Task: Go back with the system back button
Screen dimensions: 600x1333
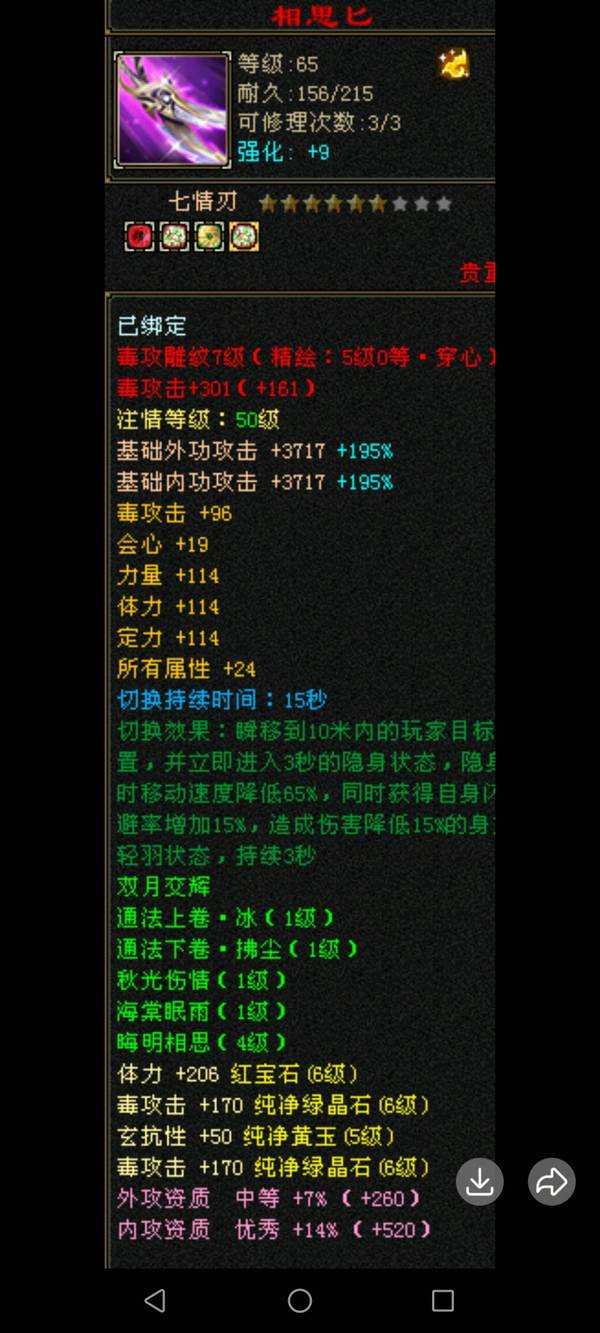Action: click(x=155, y=1300)
